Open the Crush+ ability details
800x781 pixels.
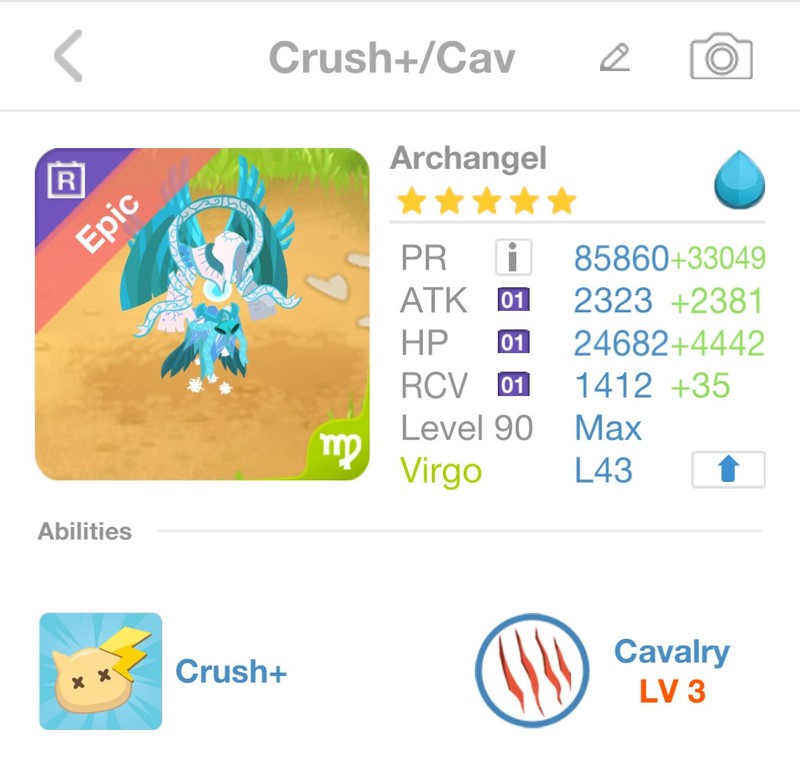(101, 671)
